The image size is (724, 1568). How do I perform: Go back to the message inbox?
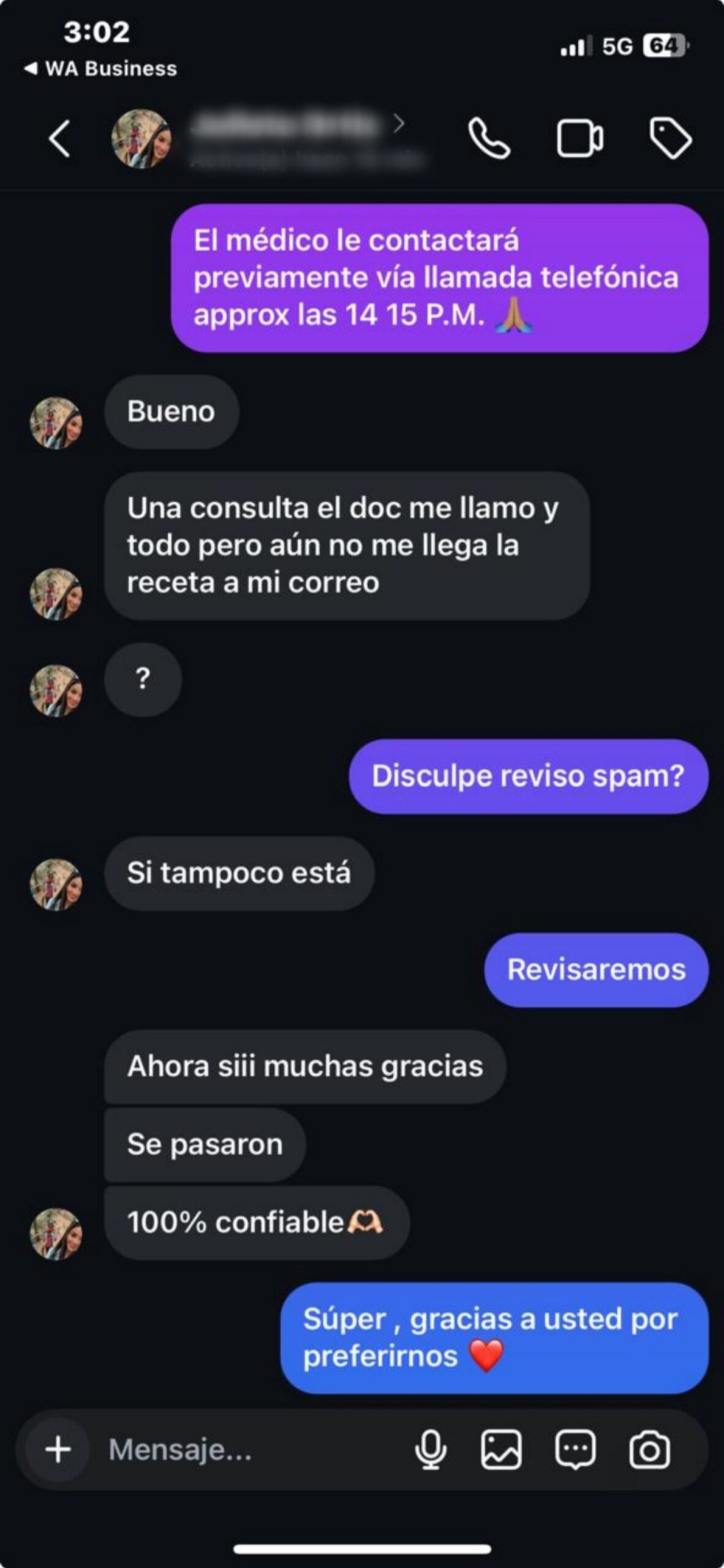click(x=59, y=139)
